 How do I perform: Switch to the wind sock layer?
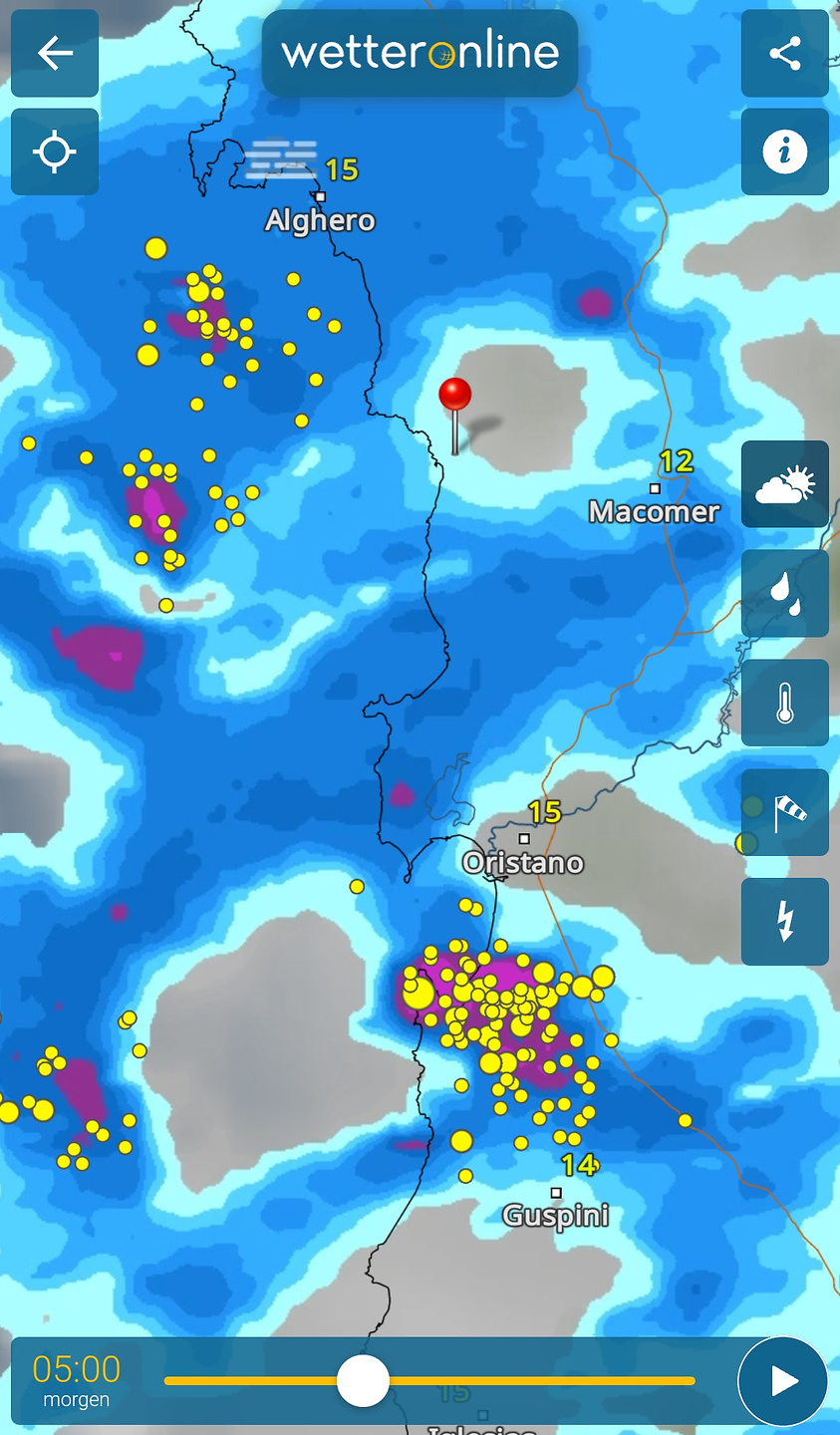785,812
